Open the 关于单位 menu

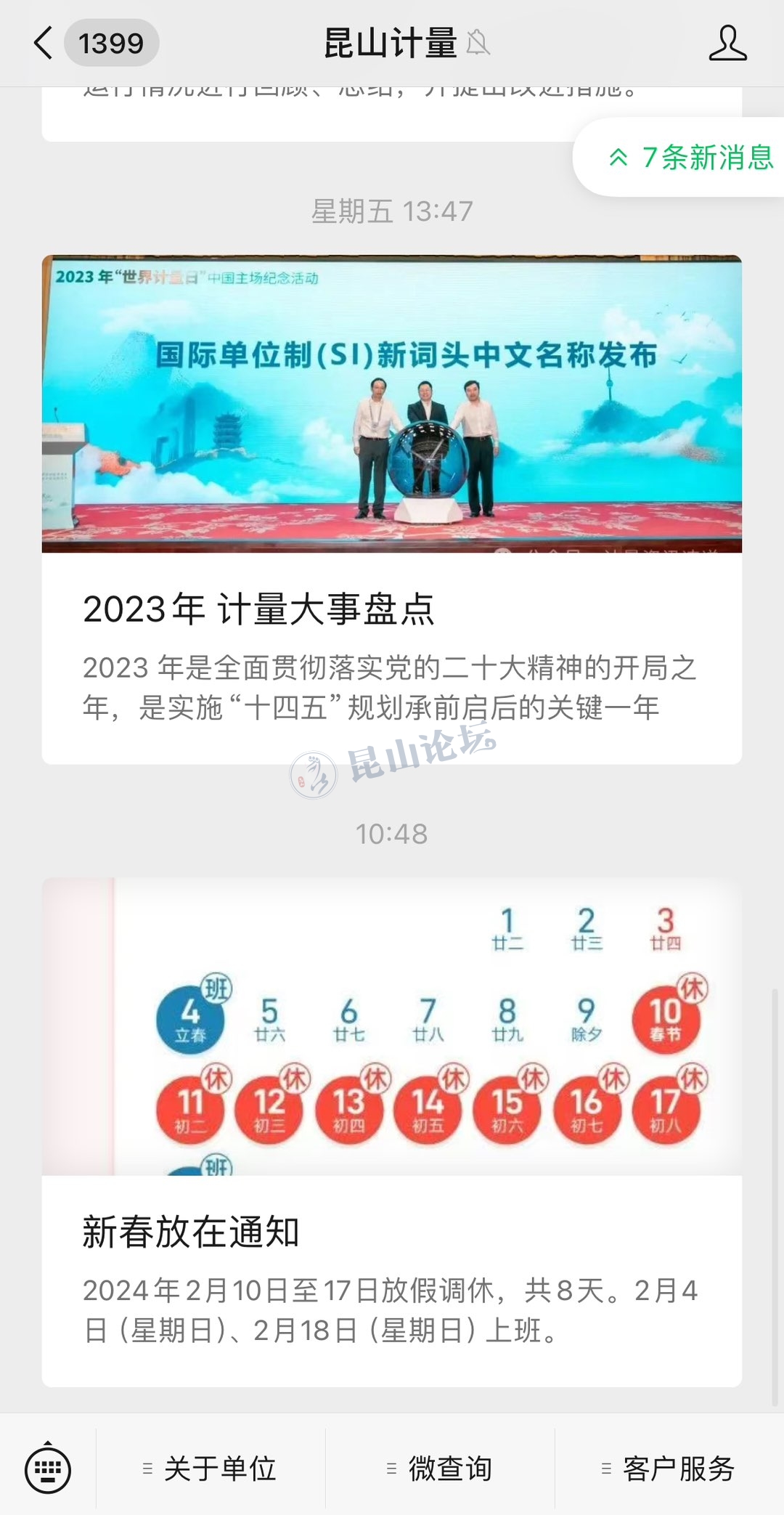click(x=211, y=1469)
